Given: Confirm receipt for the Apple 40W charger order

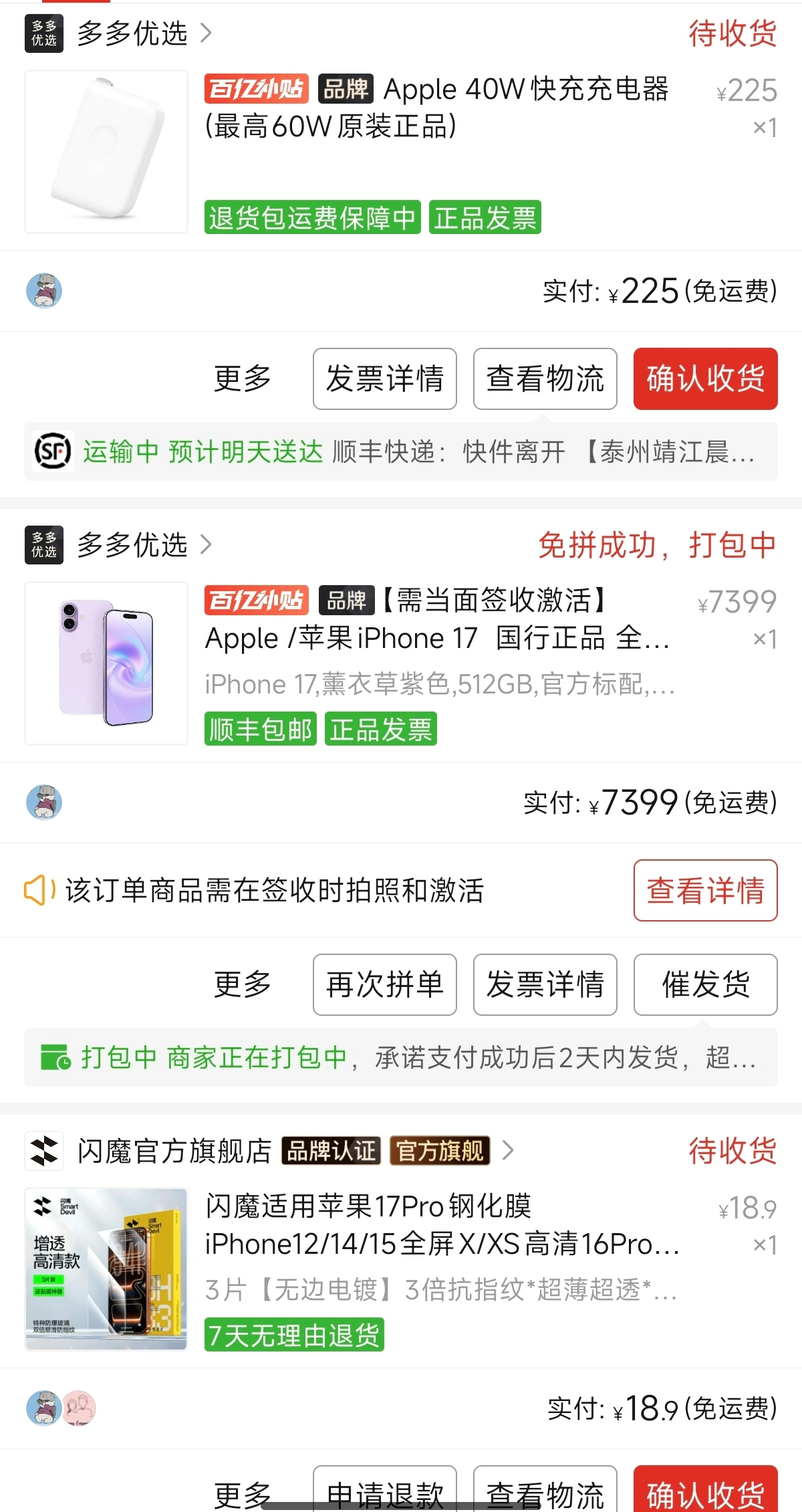Looking at the screenshot, I should [x=705, y=379].
